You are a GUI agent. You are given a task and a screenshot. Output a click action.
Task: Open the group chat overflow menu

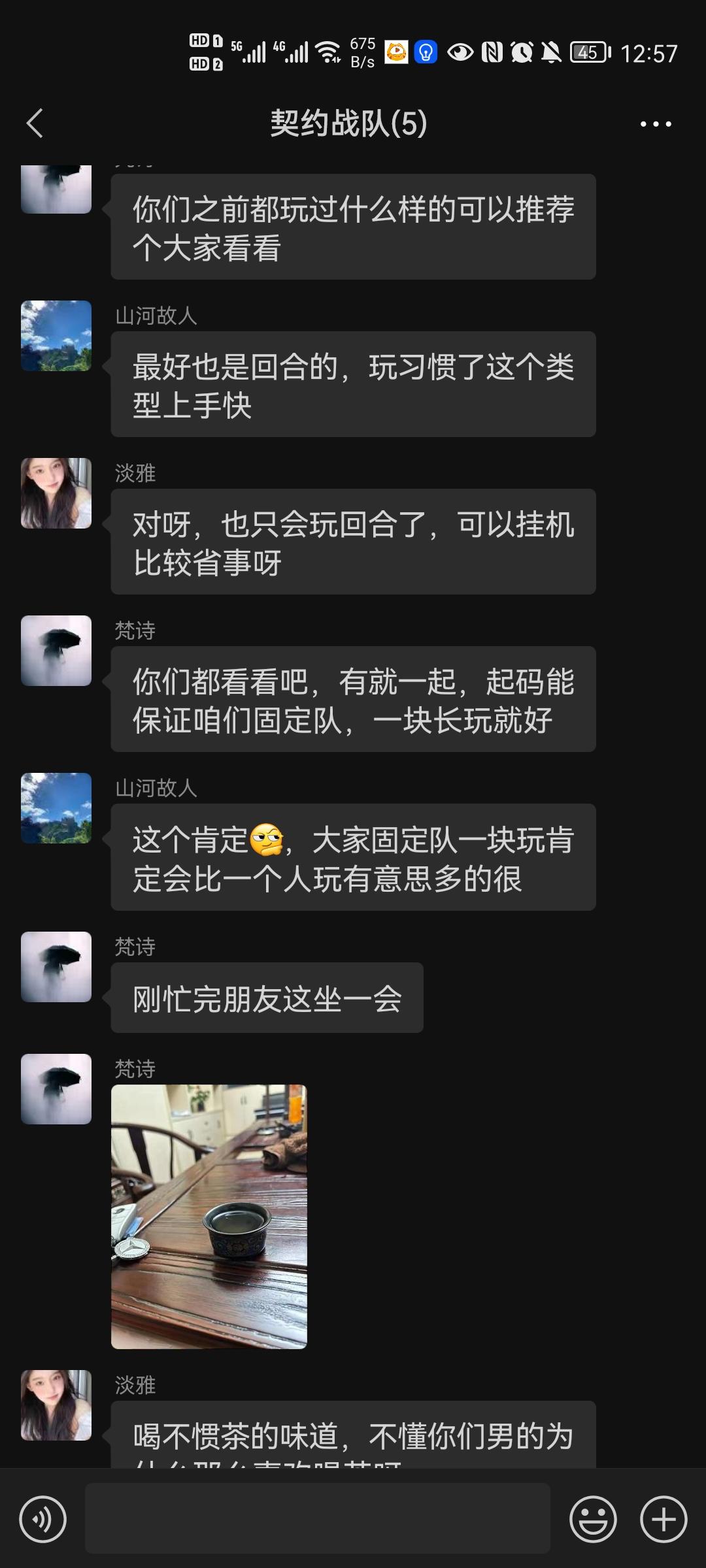pos(655,123)
